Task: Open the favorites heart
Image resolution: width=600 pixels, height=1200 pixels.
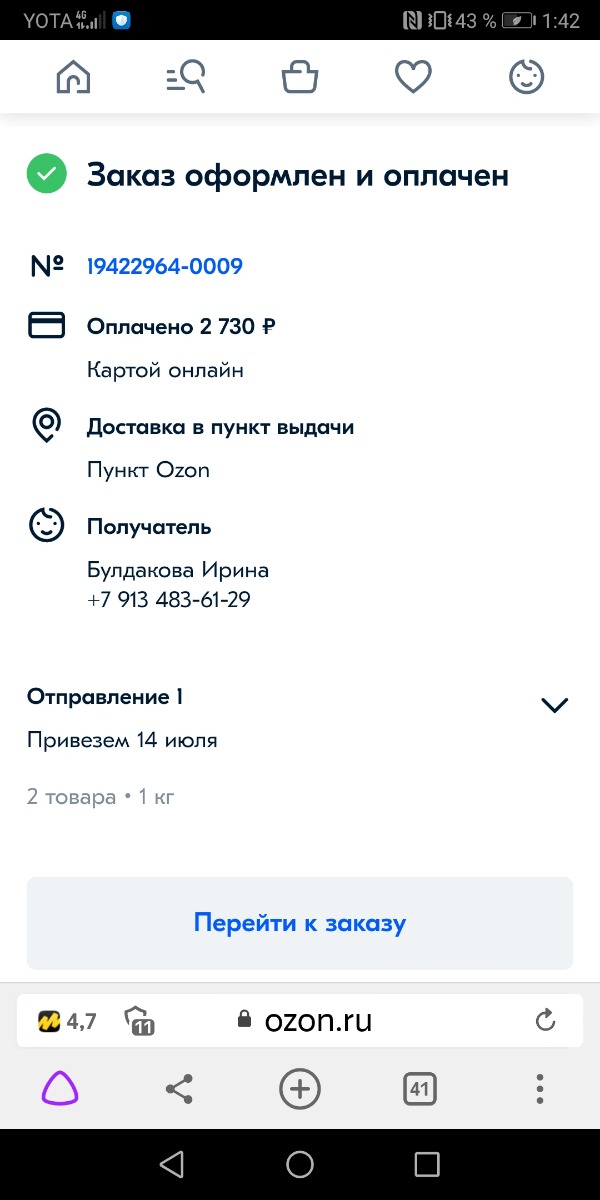Action: point(413,77)
